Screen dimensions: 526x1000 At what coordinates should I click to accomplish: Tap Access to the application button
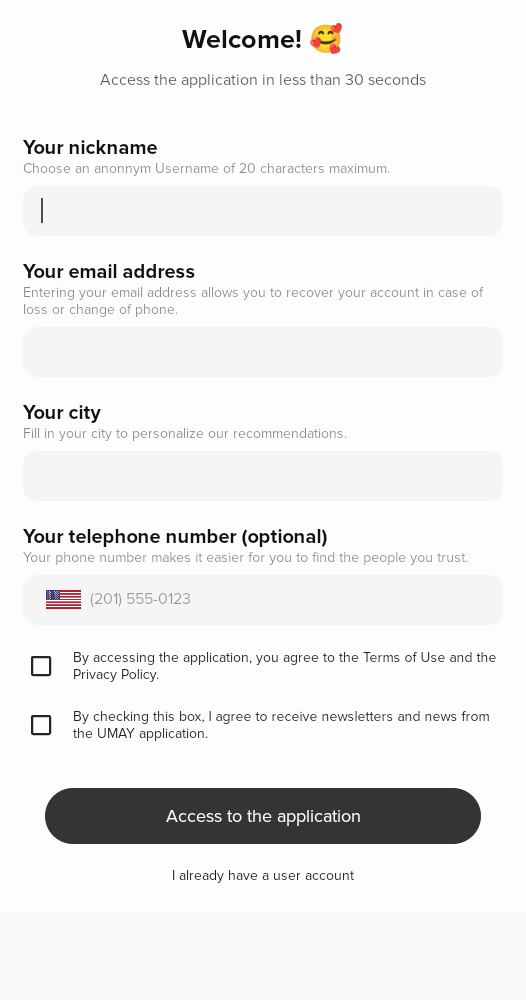pyautogui.click(x=263, y=816)
